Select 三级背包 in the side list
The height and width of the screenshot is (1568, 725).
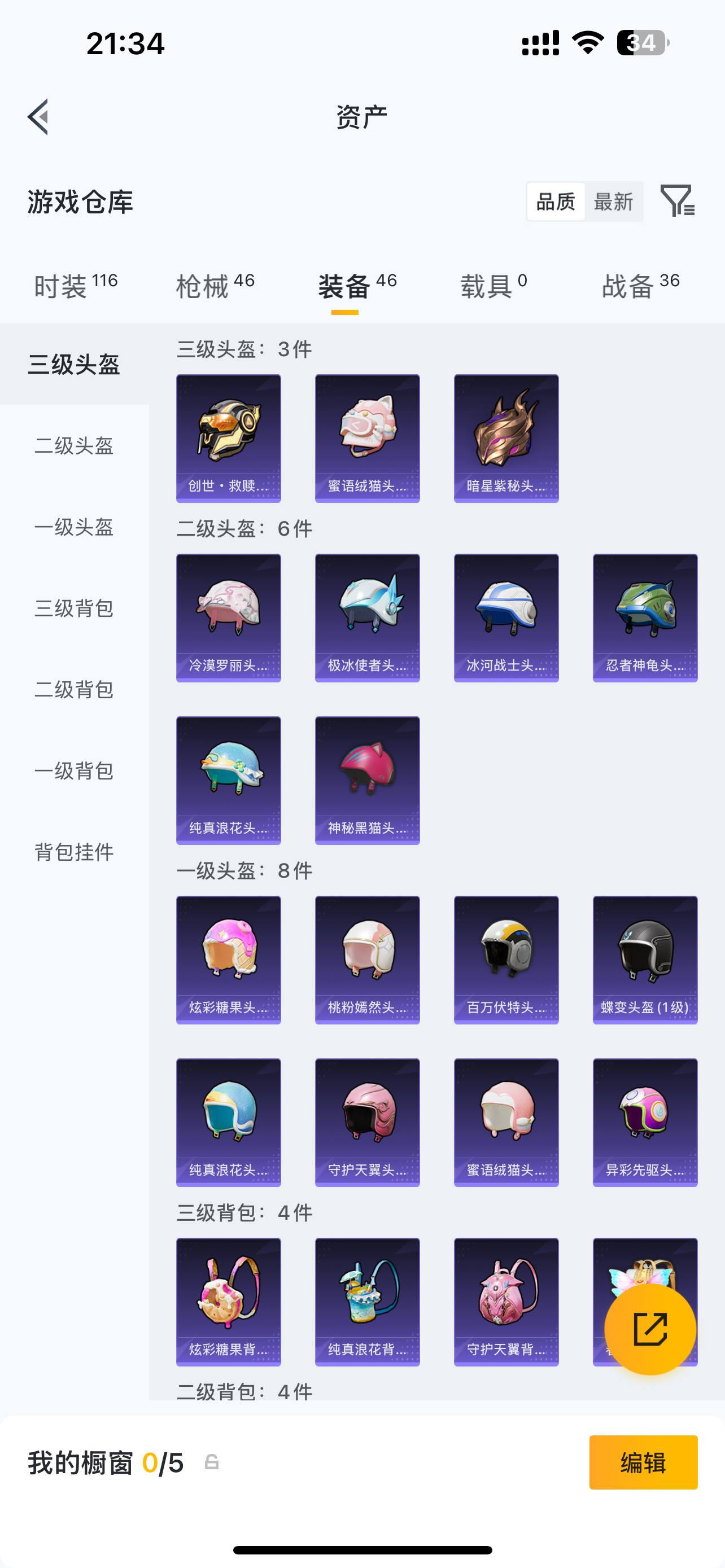coord(73,608)
